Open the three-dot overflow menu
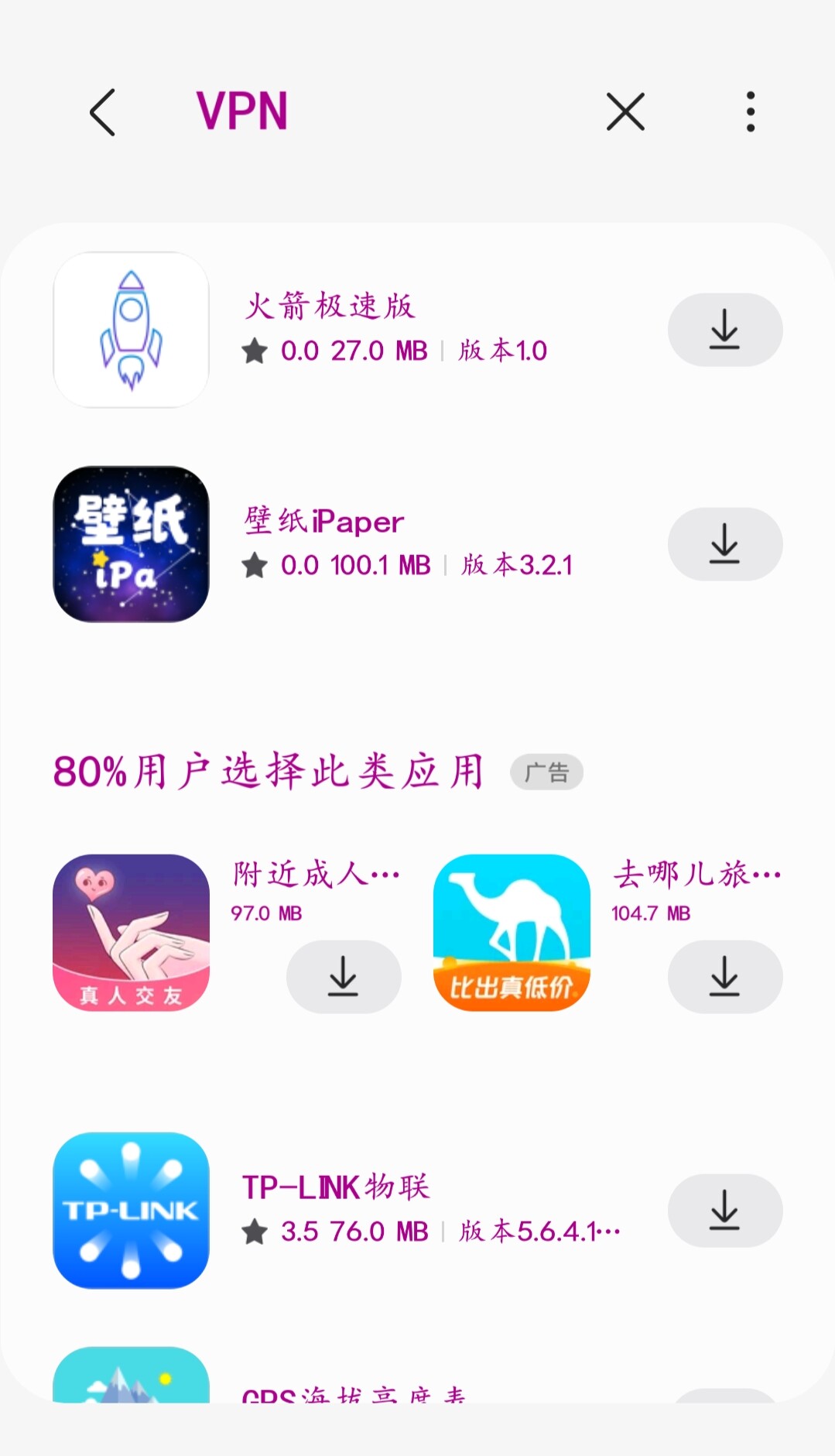This screenshot has width=835, height=1456. [x=750, y=112]
